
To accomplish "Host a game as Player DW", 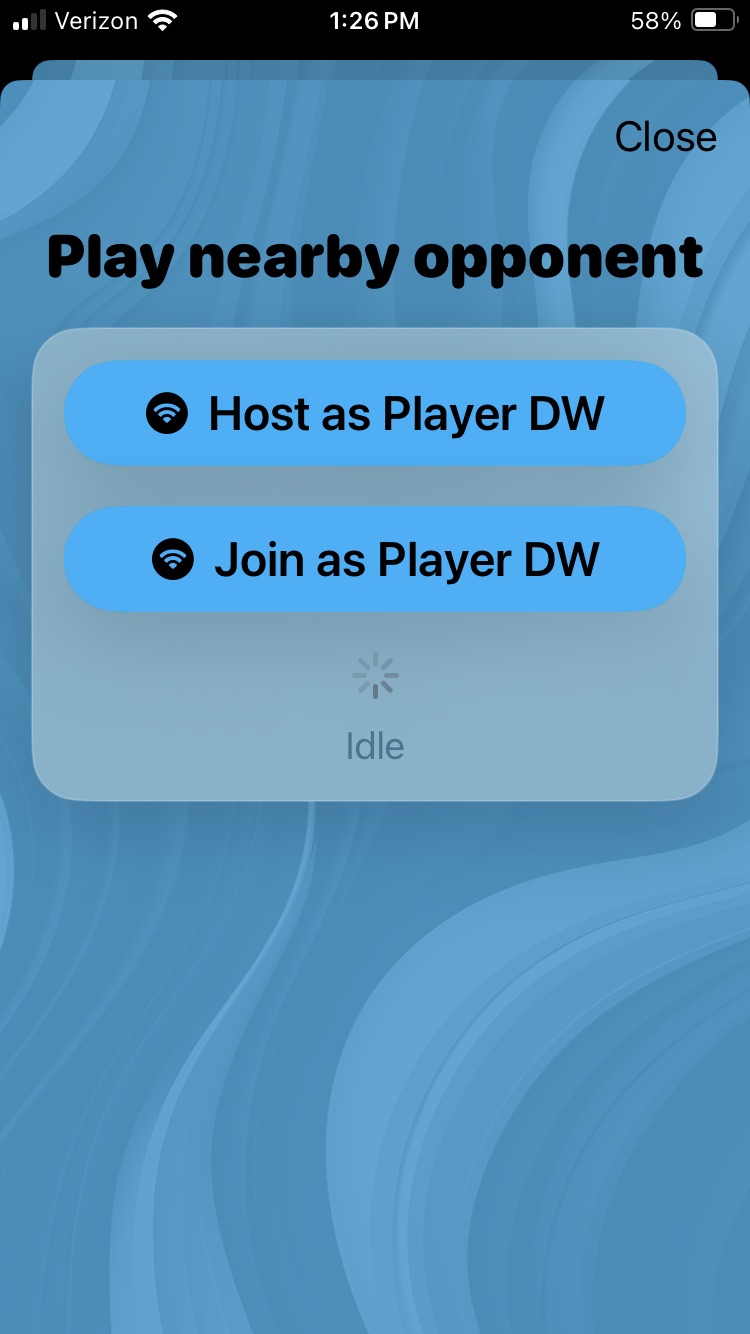I will point(375,413).
